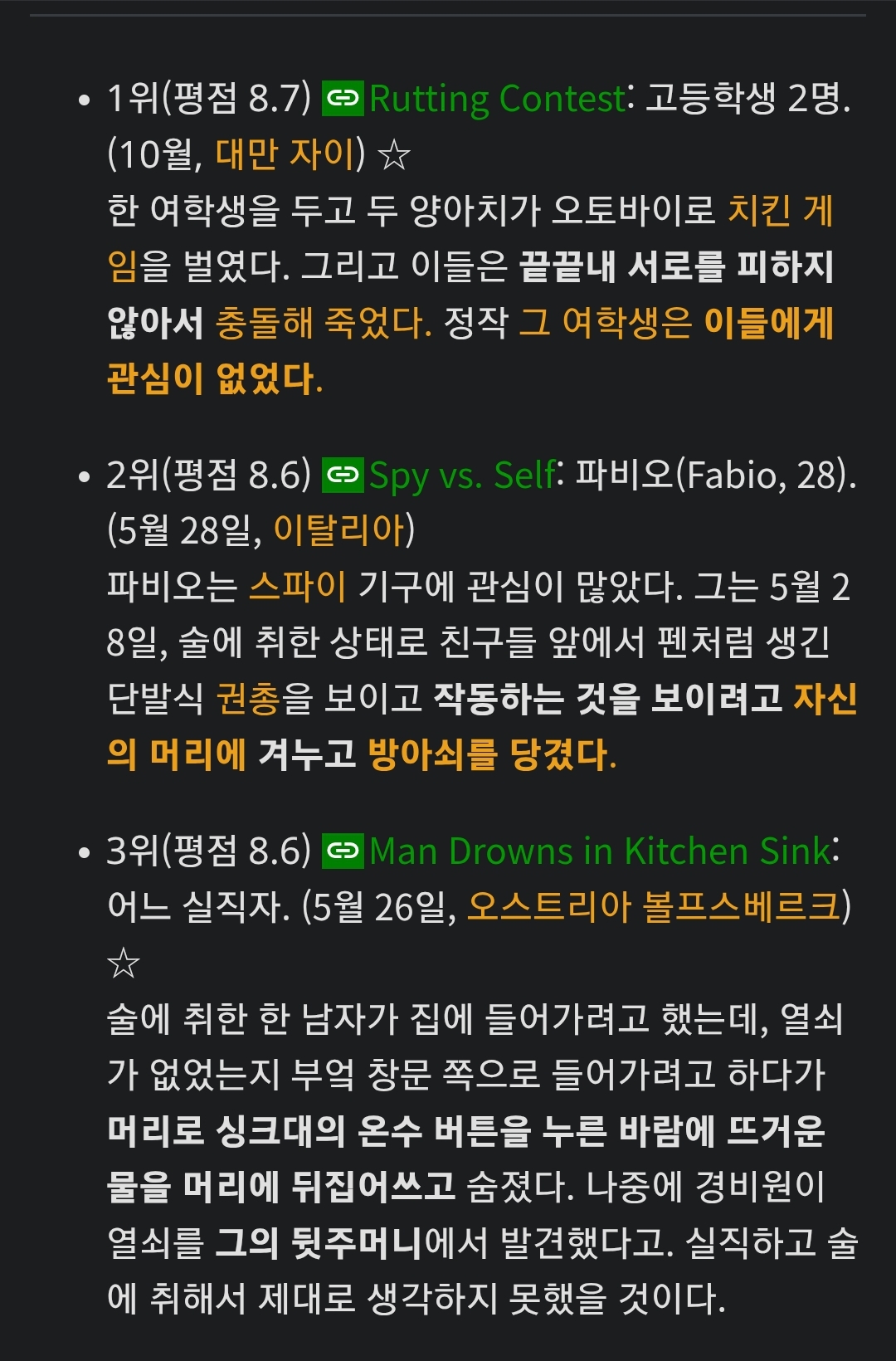Follow the 방아쇠를 당겼다 link

click(x=489, y=755)
